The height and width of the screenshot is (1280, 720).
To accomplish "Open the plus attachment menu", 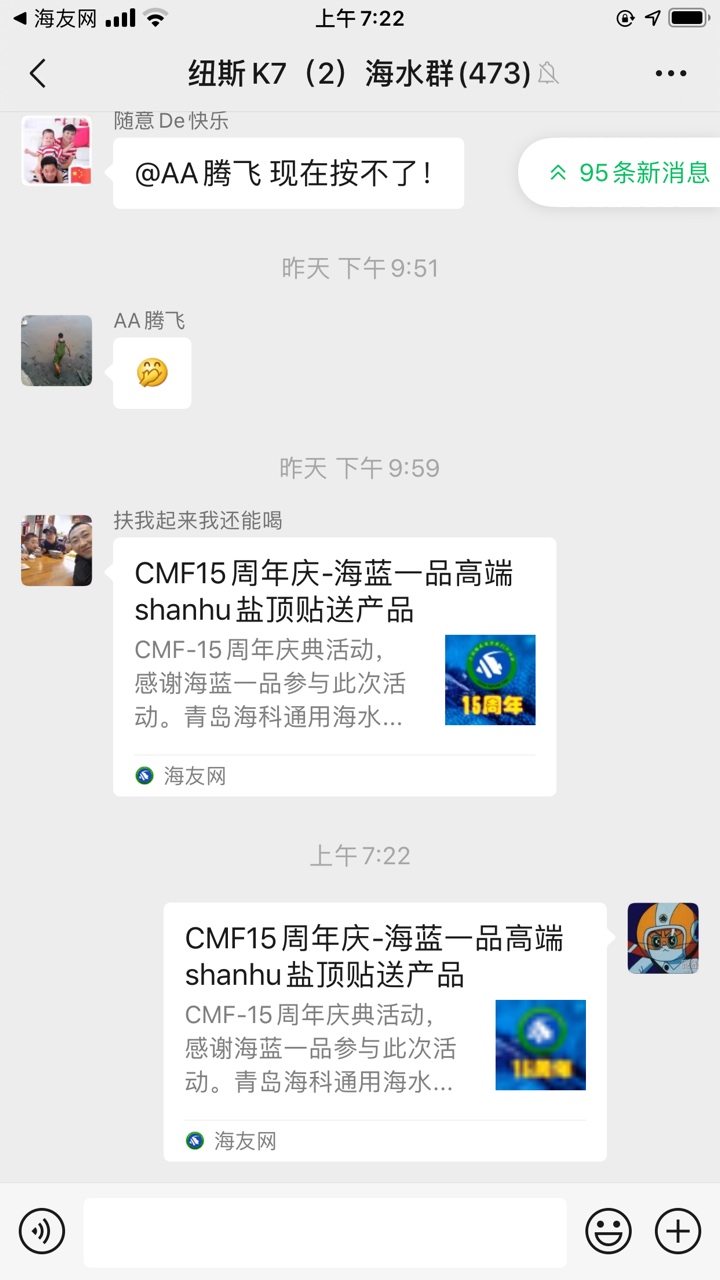I will point(677,1230).
